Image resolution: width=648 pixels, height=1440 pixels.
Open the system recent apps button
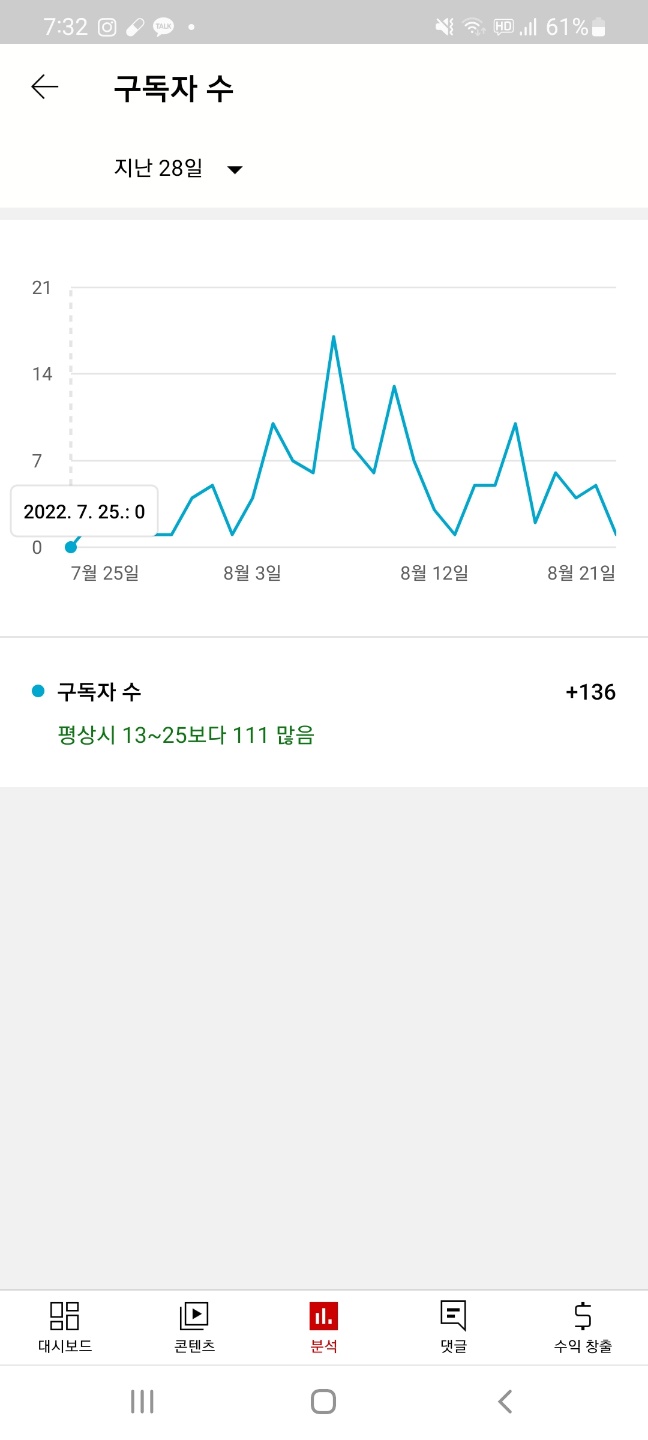pyautogui.click(x=142, y=1402)
